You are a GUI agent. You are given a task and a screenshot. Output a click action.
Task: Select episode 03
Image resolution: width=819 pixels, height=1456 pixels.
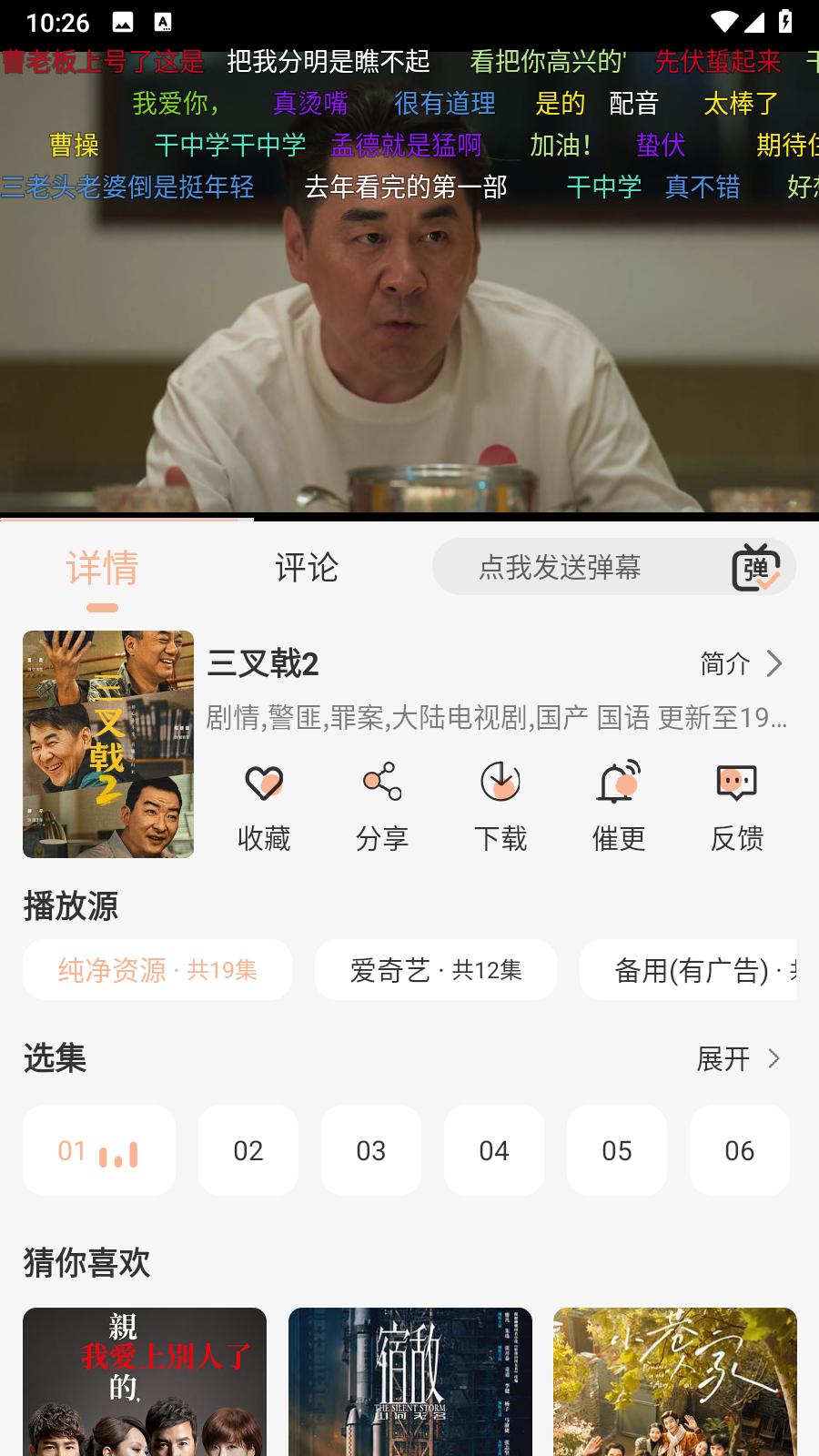pyautogui.click(x=371, y=1150)
